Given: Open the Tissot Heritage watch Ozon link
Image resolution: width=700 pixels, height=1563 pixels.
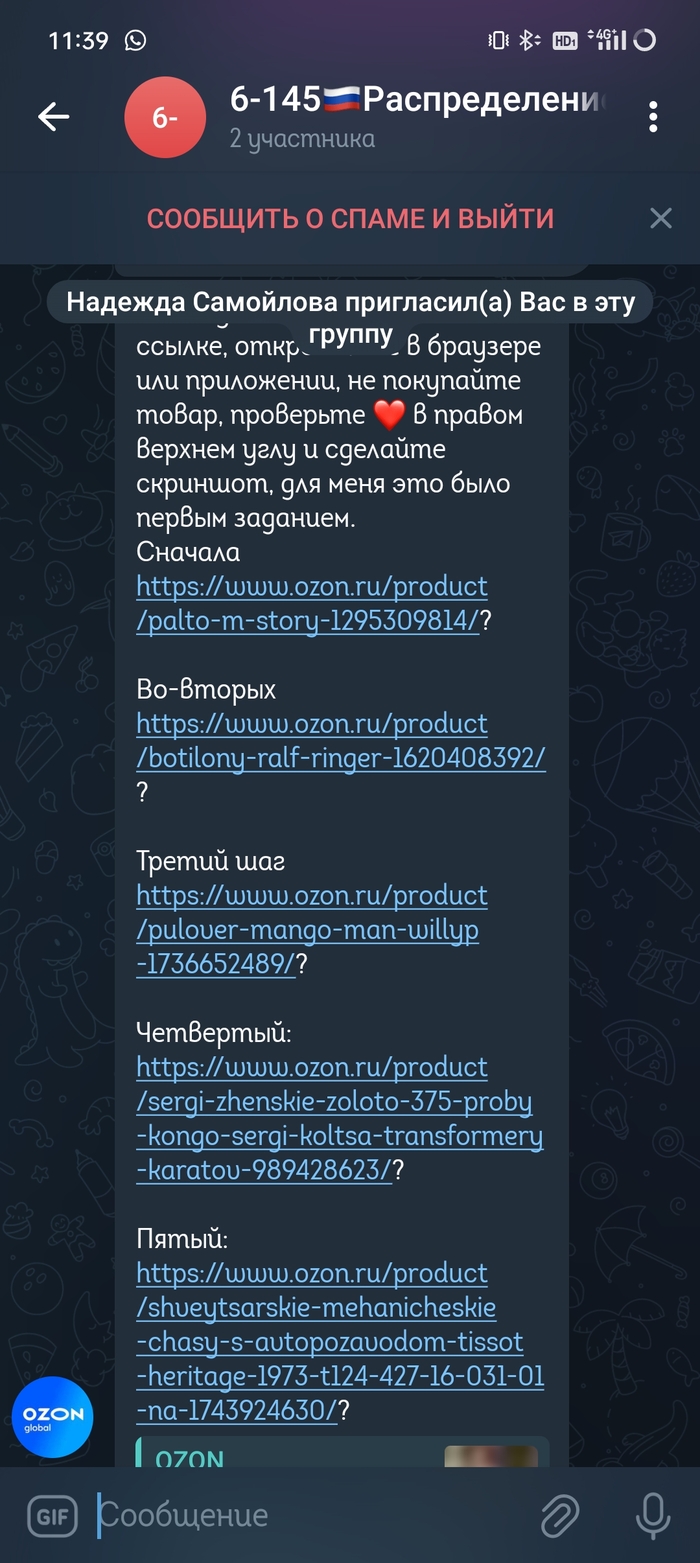Looking at the screenshot, I should 338,1342.
